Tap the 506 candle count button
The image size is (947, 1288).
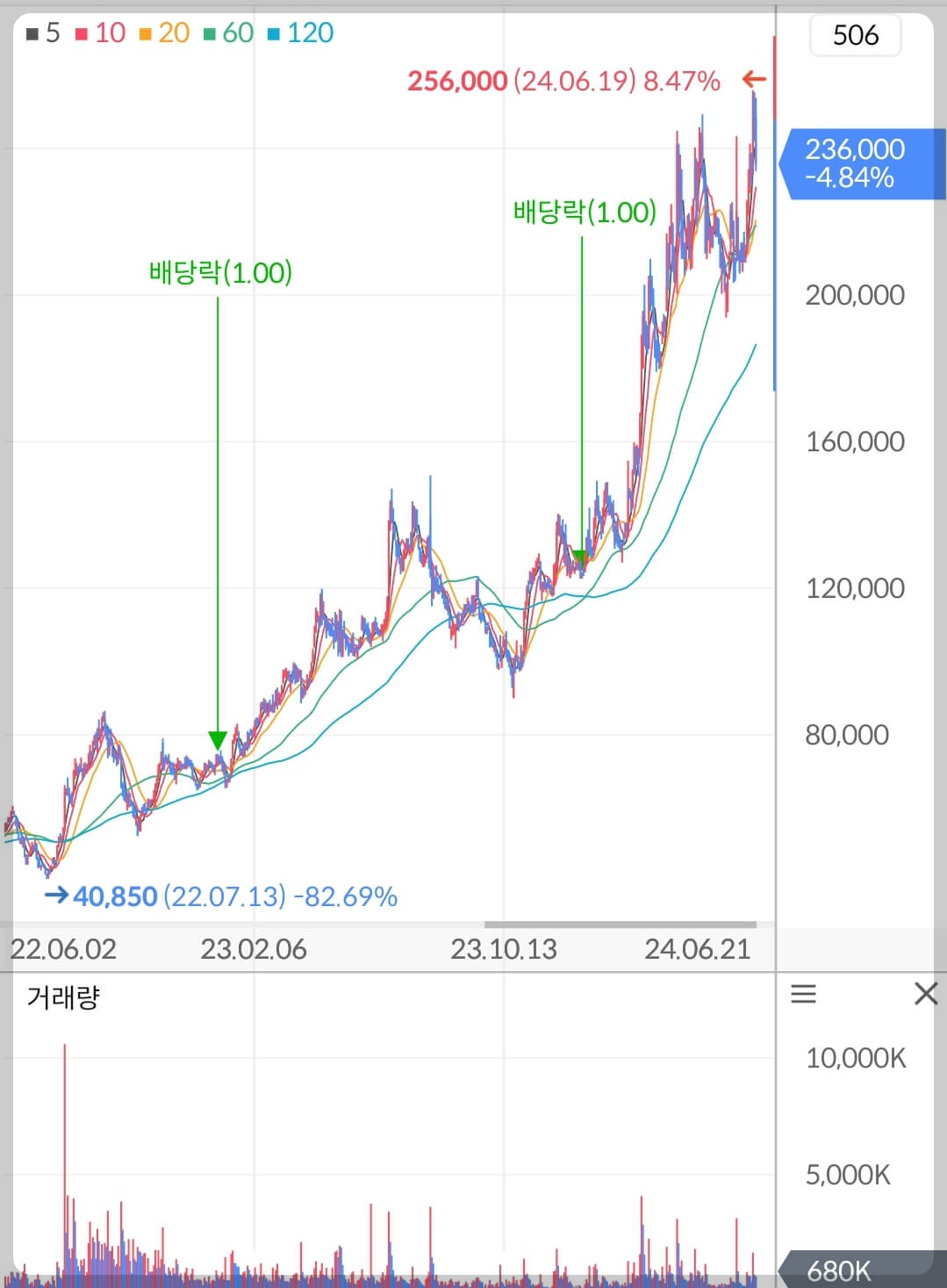coord(855,35)
